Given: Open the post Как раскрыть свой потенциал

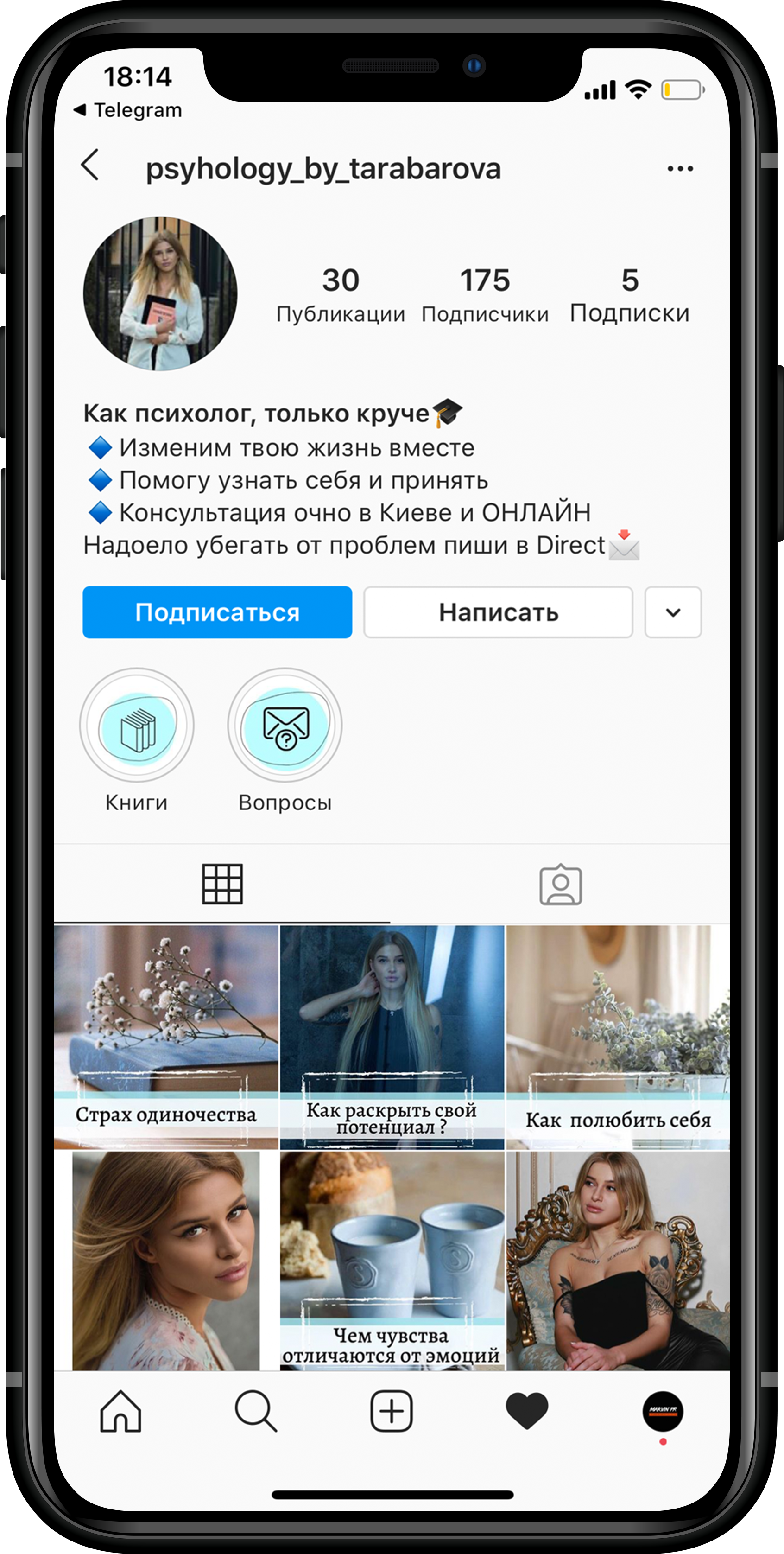Looking at the screenshot, I should pyautogui.click(x=392, y=1037).
